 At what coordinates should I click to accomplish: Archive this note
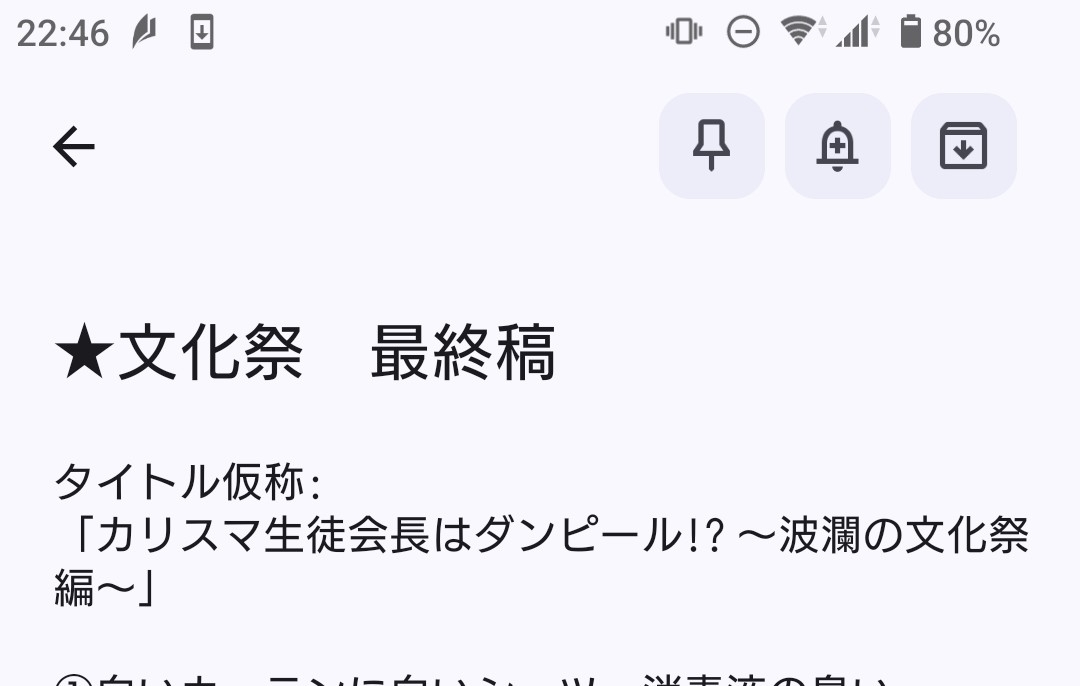coord(963,146)
